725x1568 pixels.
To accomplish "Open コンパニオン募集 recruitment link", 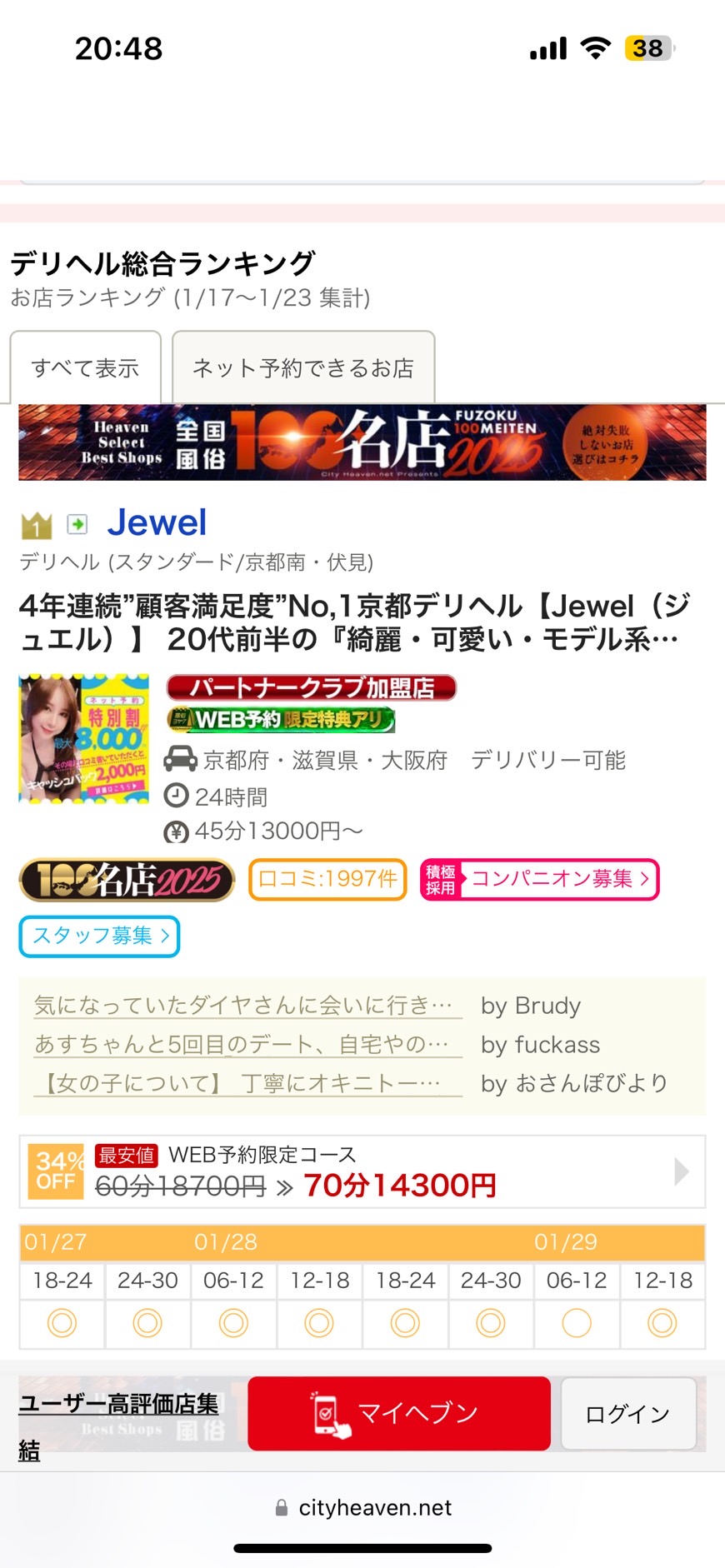I will click(x=540, y=879).
